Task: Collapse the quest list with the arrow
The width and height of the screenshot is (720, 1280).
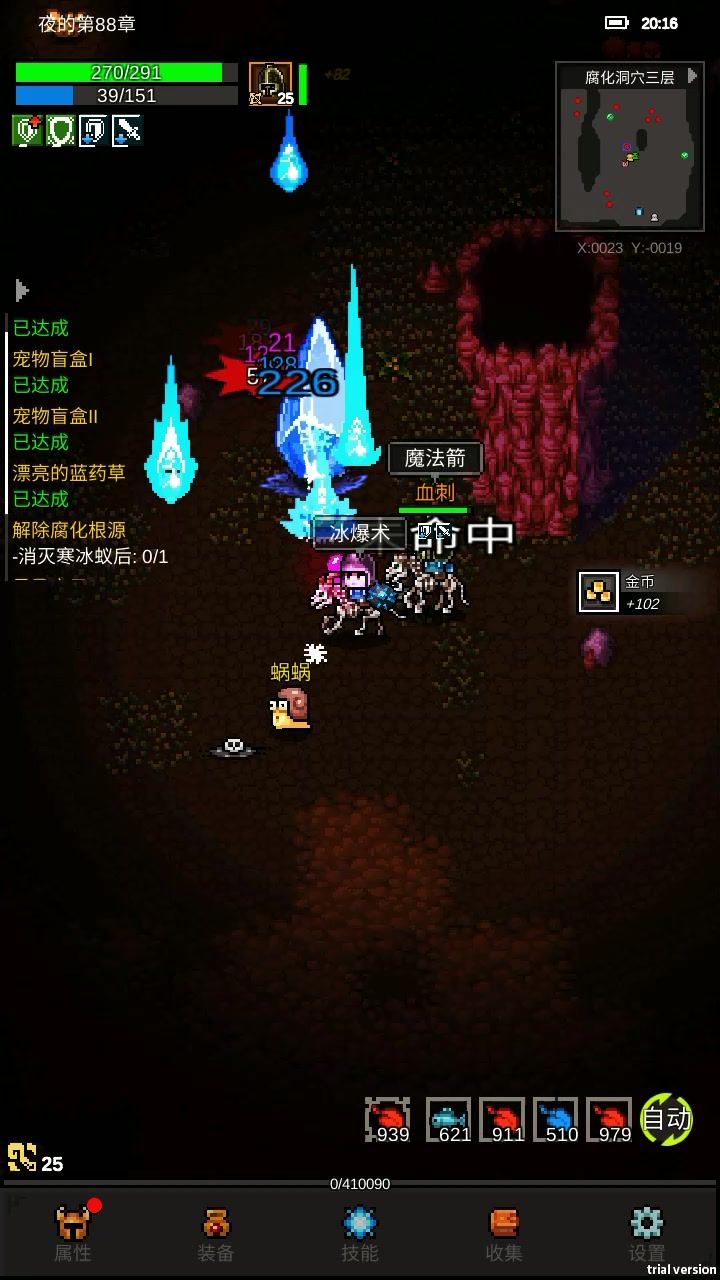Action: [21, 290]
